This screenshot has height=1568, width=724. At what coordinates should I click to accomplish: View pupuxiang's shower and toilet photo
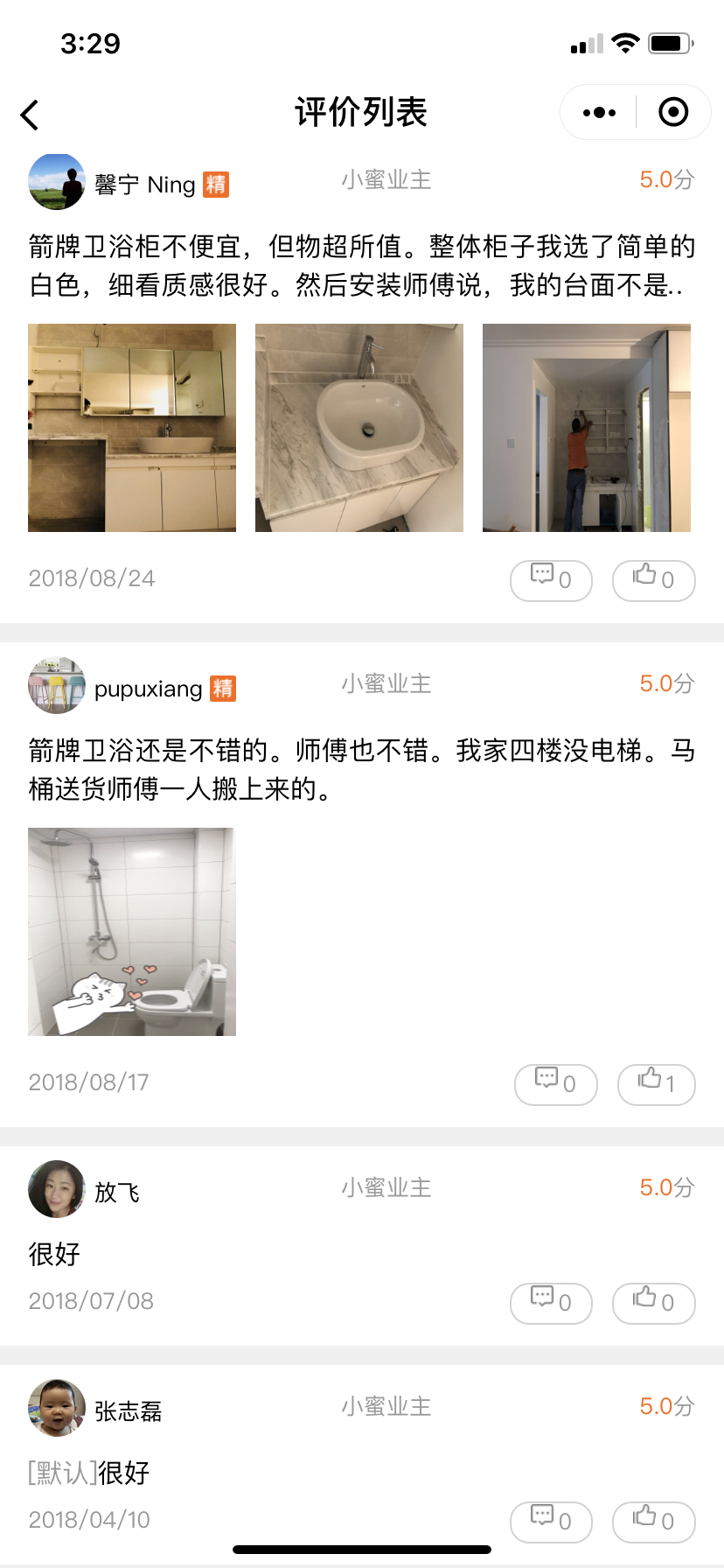coord(132,932)
